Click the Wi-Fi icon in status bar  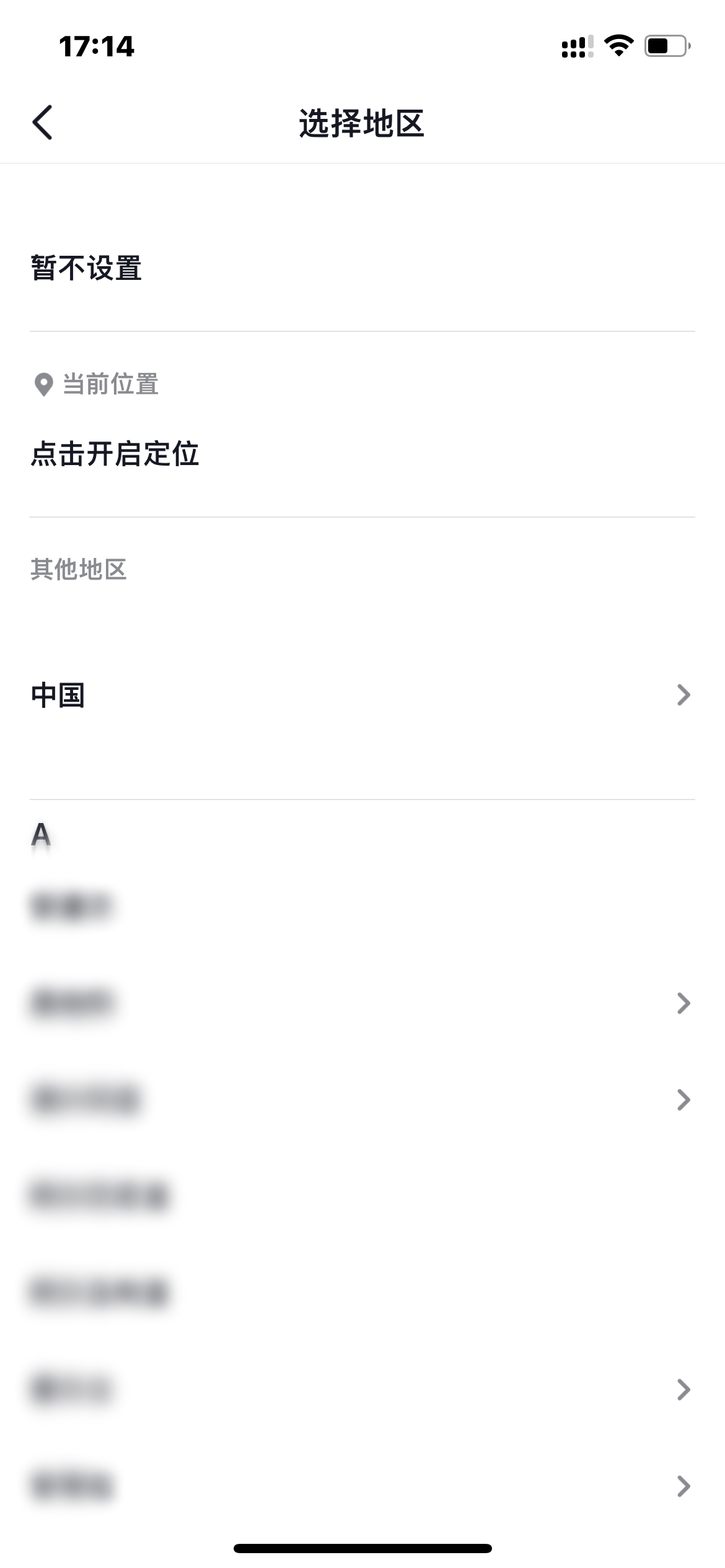tap(618, 45)
